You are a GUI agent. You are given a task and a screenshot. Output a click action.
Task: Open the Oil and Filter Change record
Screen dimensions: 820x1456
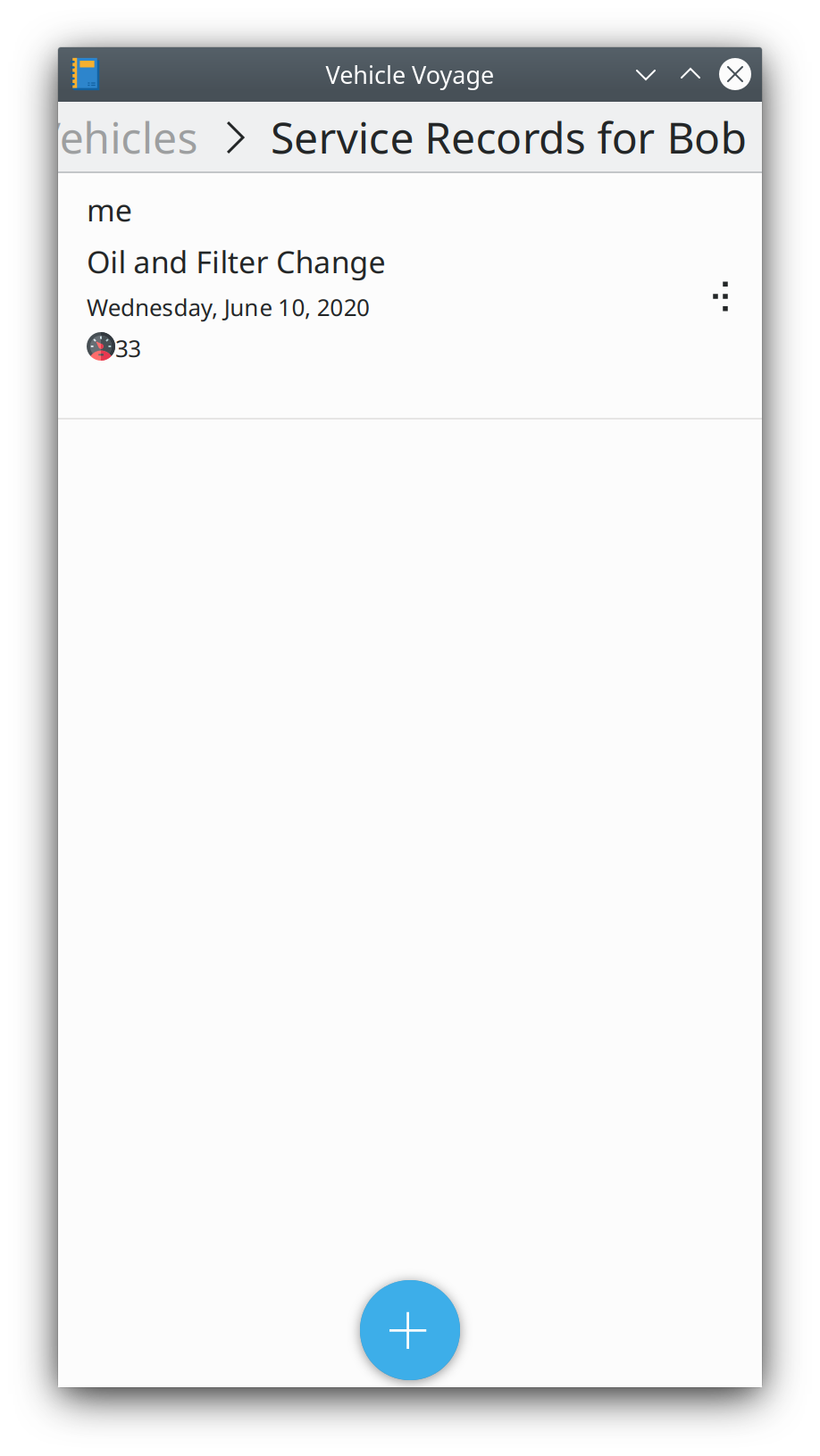pos(236,263)
